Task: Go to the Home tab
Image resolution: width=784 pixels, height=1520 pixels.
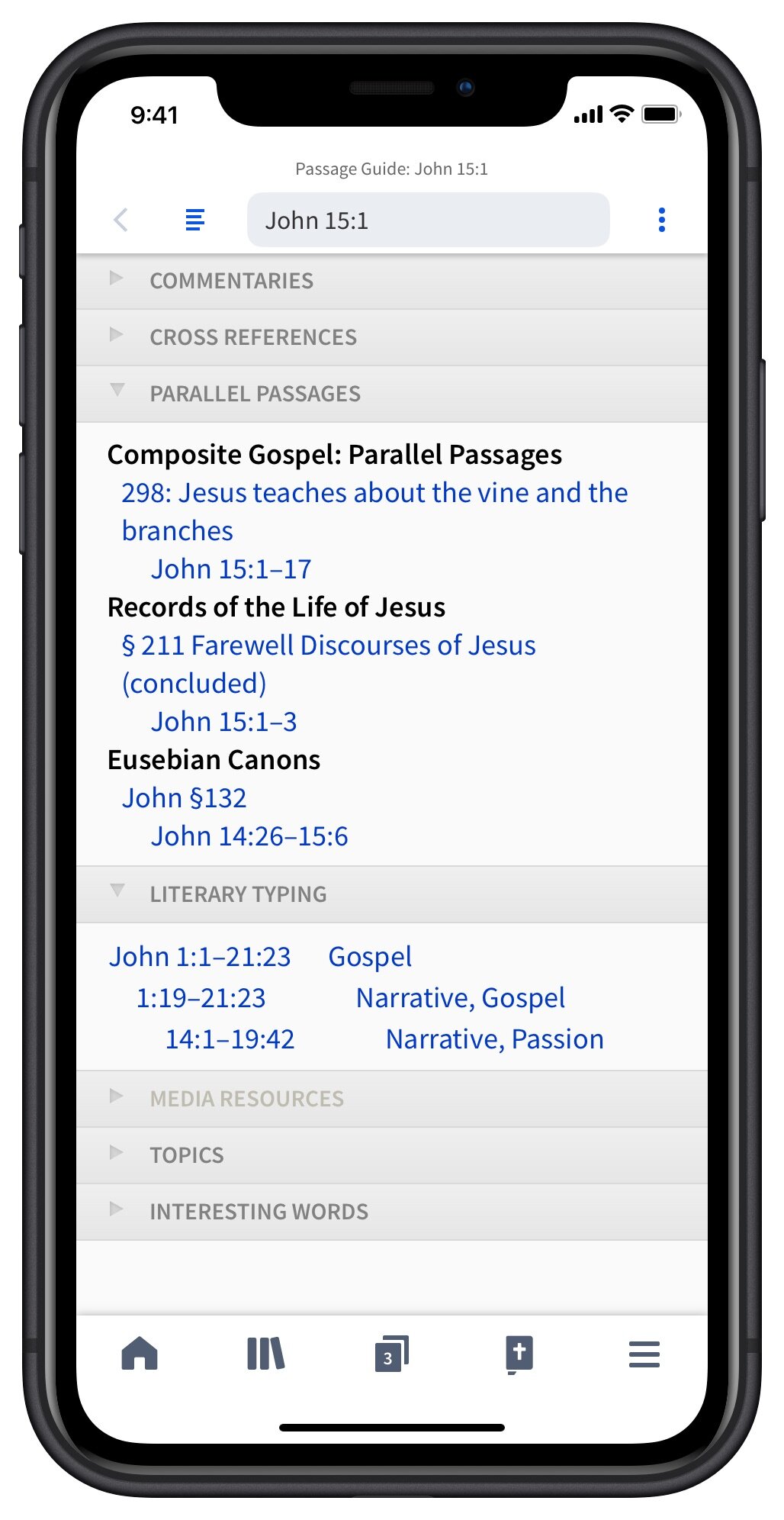Action: 140,1354
